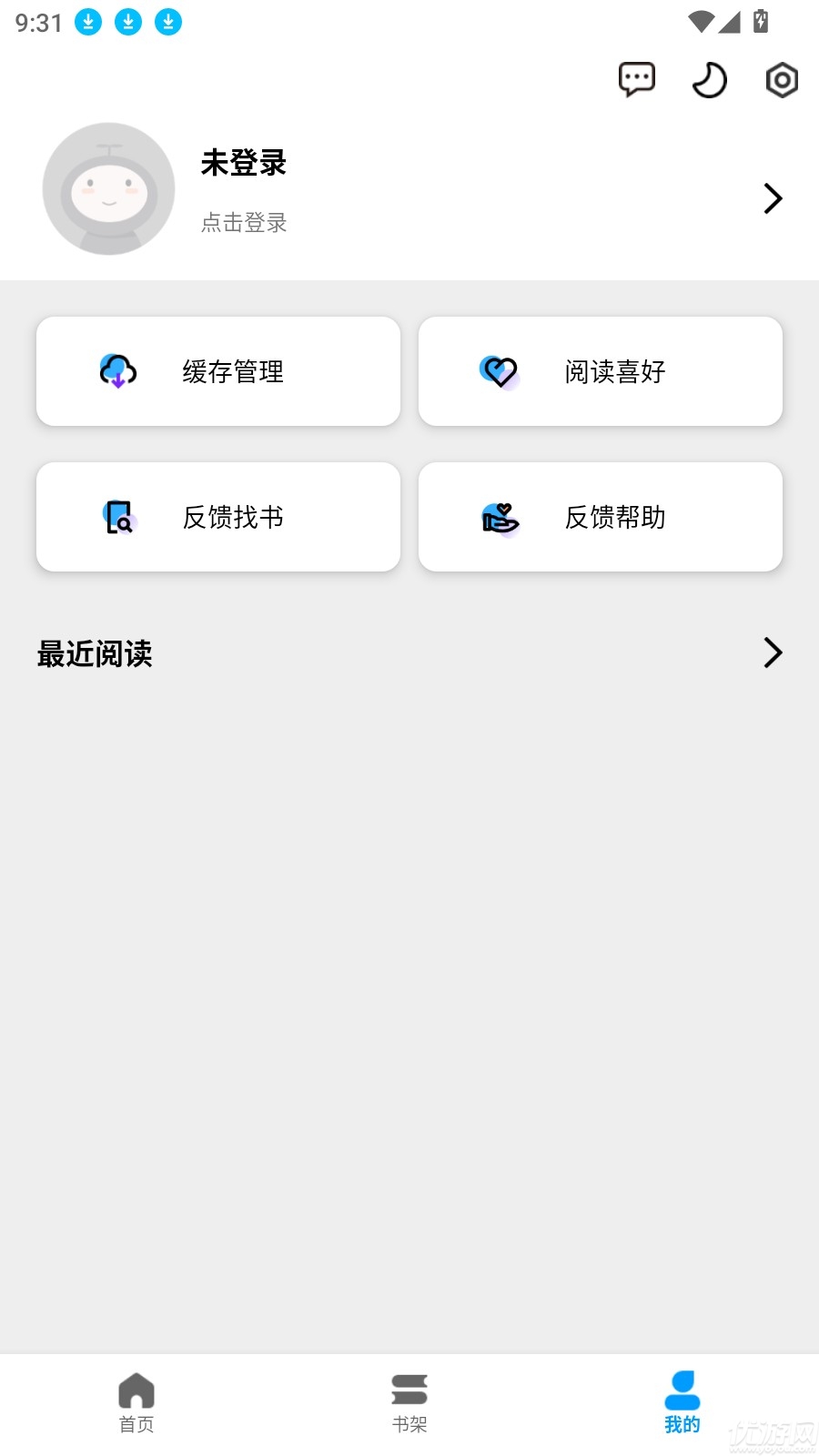Open 最近阅读 list using its arrow
The width and height of the screenshot is (819, 1456).
click(771, 653)
